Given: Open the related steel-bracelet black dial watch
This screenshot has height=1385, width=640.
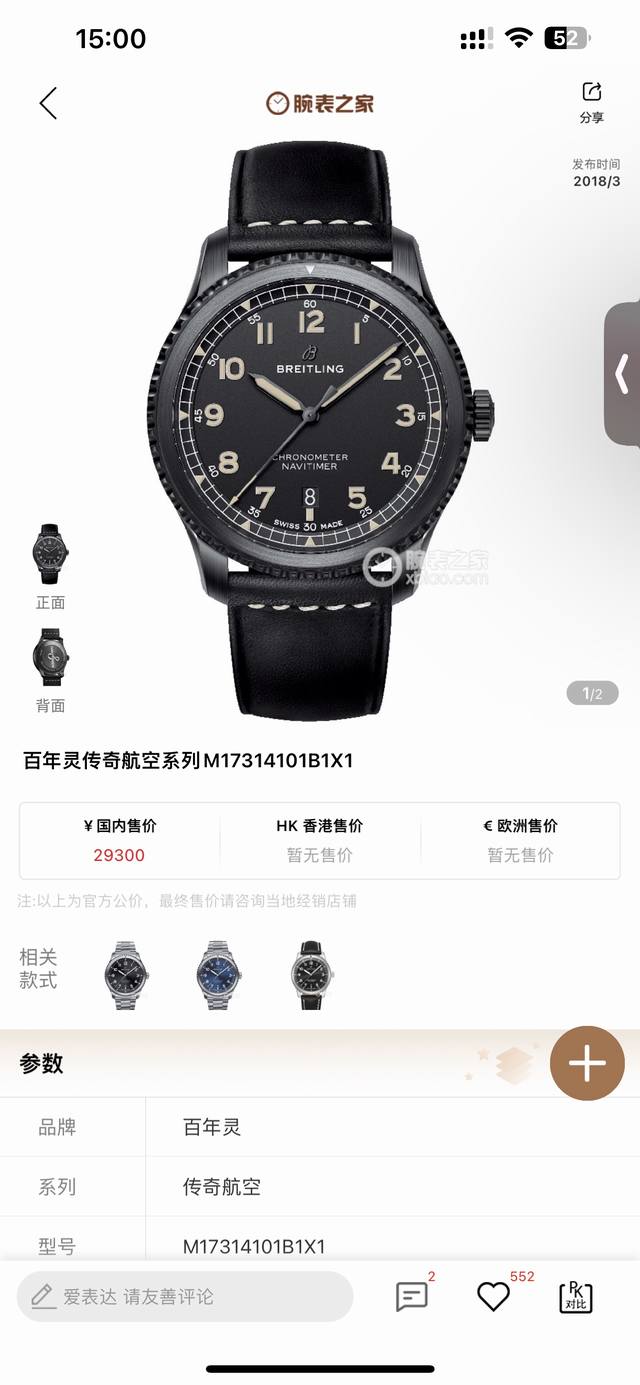Looking at the screenshot, I should tap(127, 975).
